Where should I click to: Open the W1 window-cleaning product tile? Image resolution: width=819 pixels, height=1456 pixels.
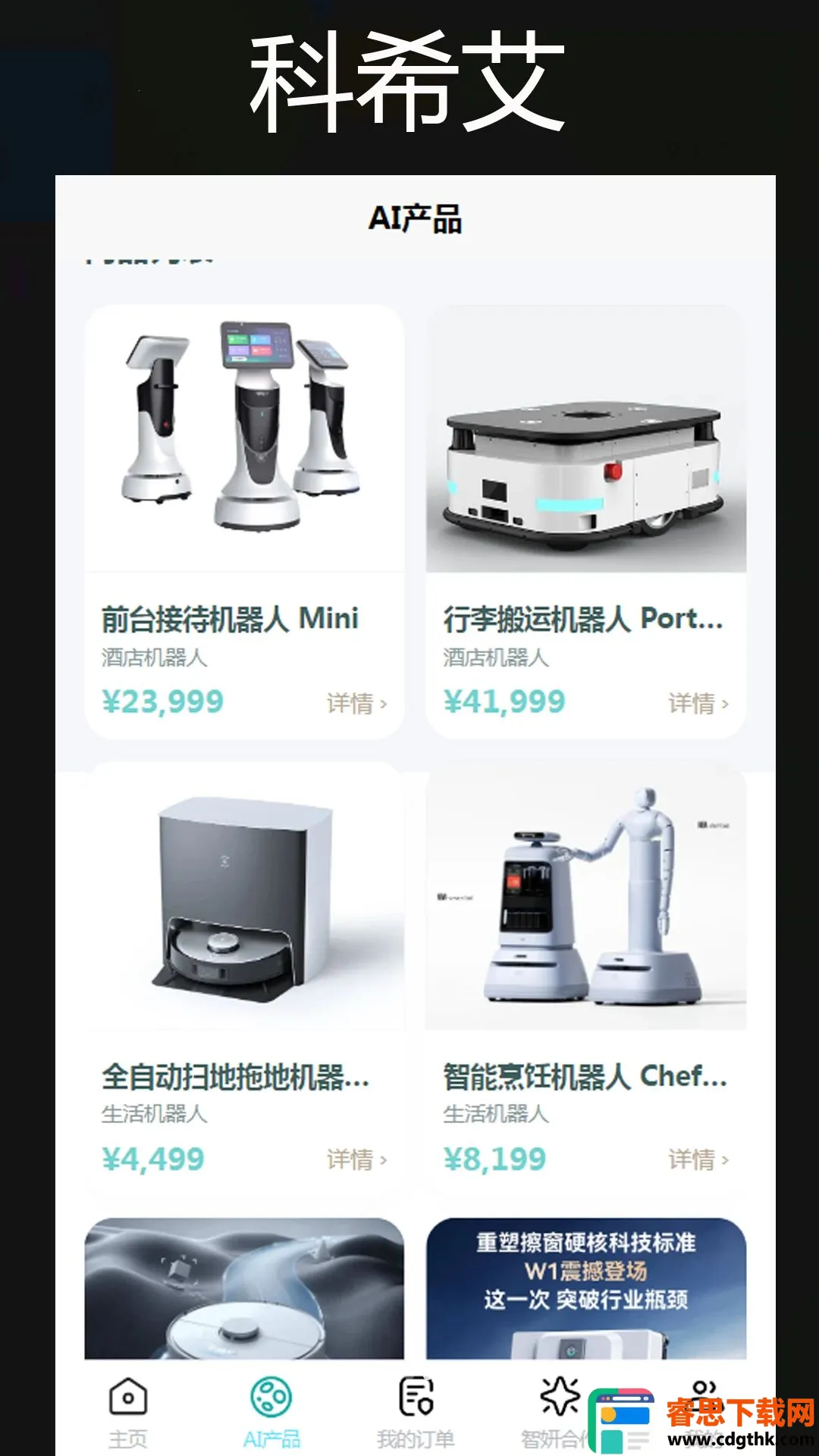point(586,1288)
